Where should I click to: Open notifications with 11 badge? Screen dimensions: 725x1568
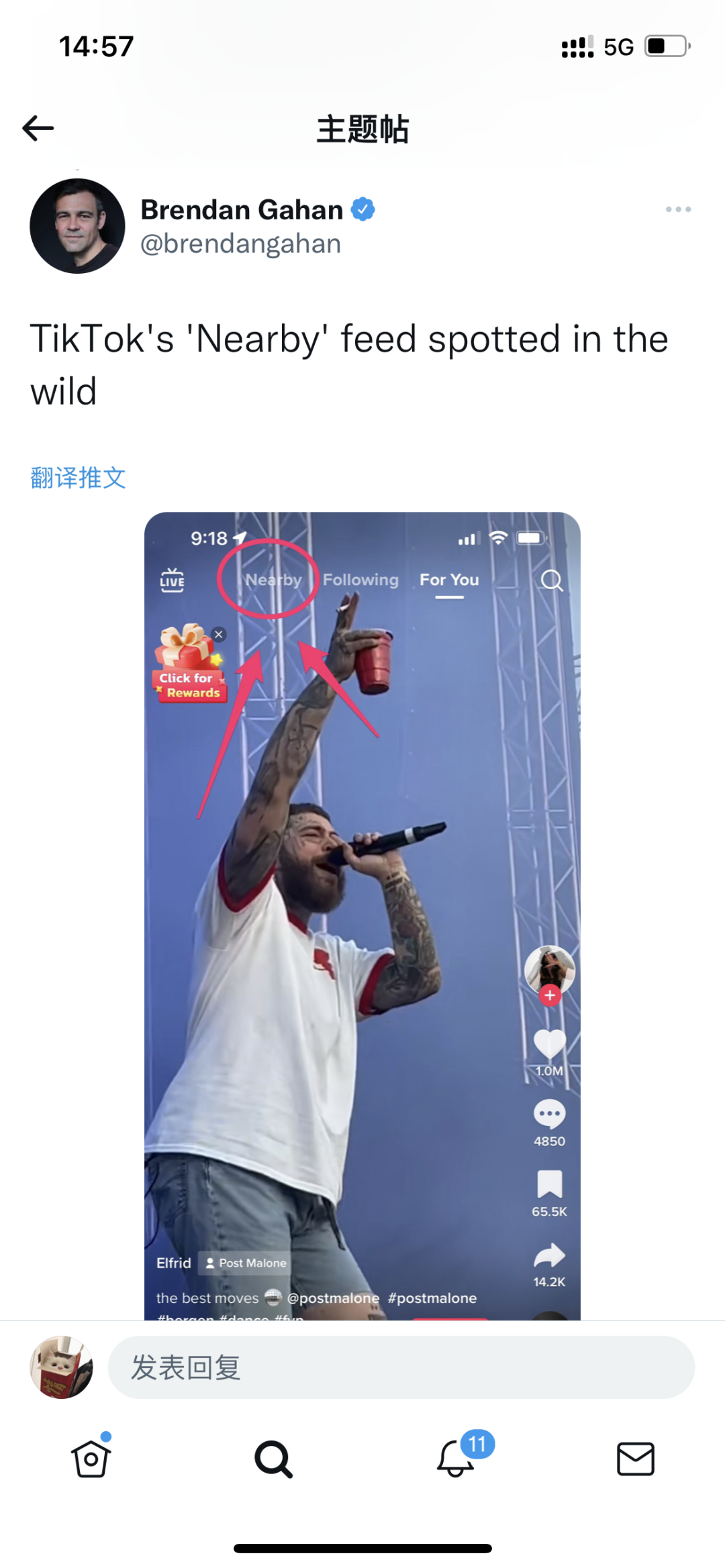pos(456,1459)
